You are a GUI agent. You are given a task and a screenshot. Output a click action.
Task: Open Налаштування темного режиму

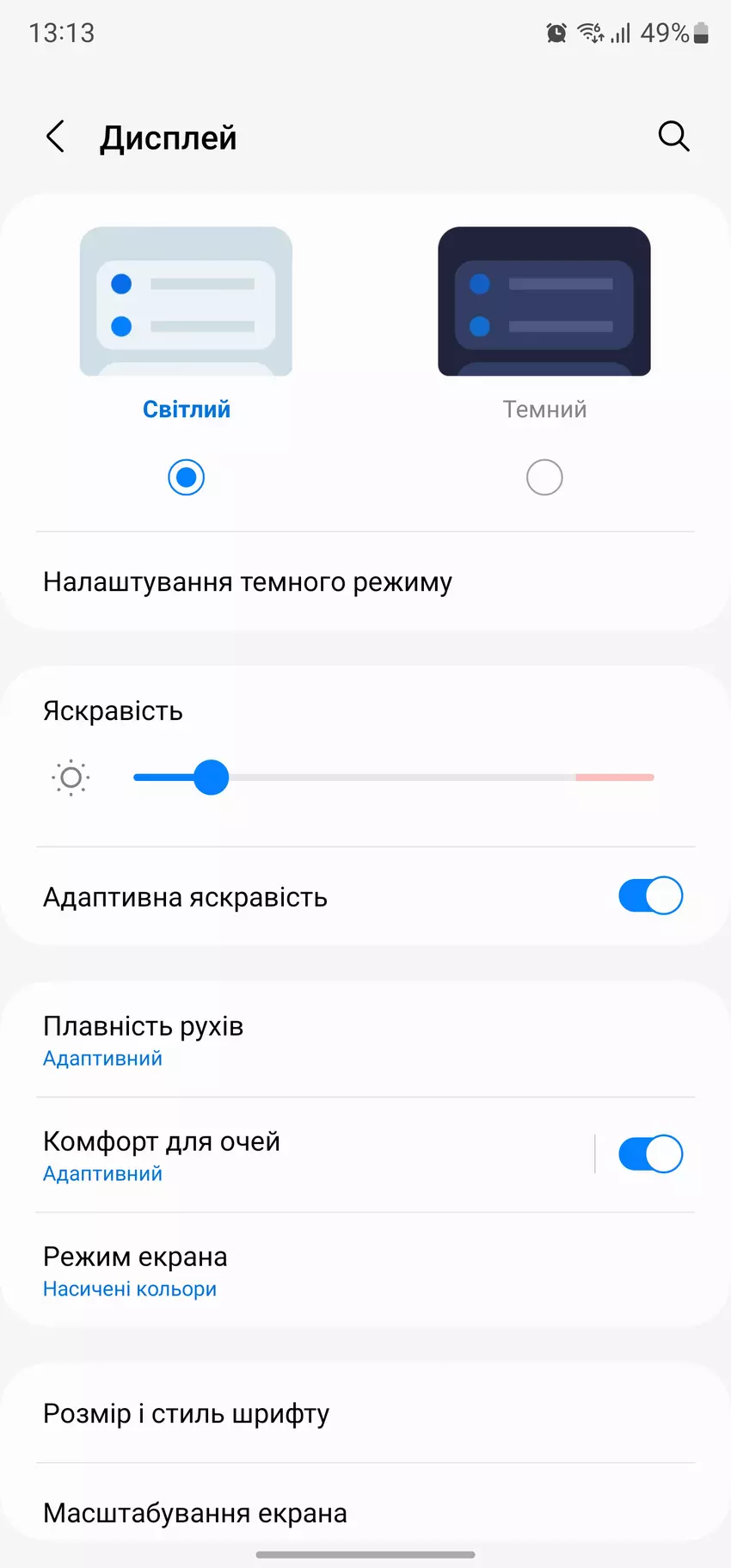248,582
